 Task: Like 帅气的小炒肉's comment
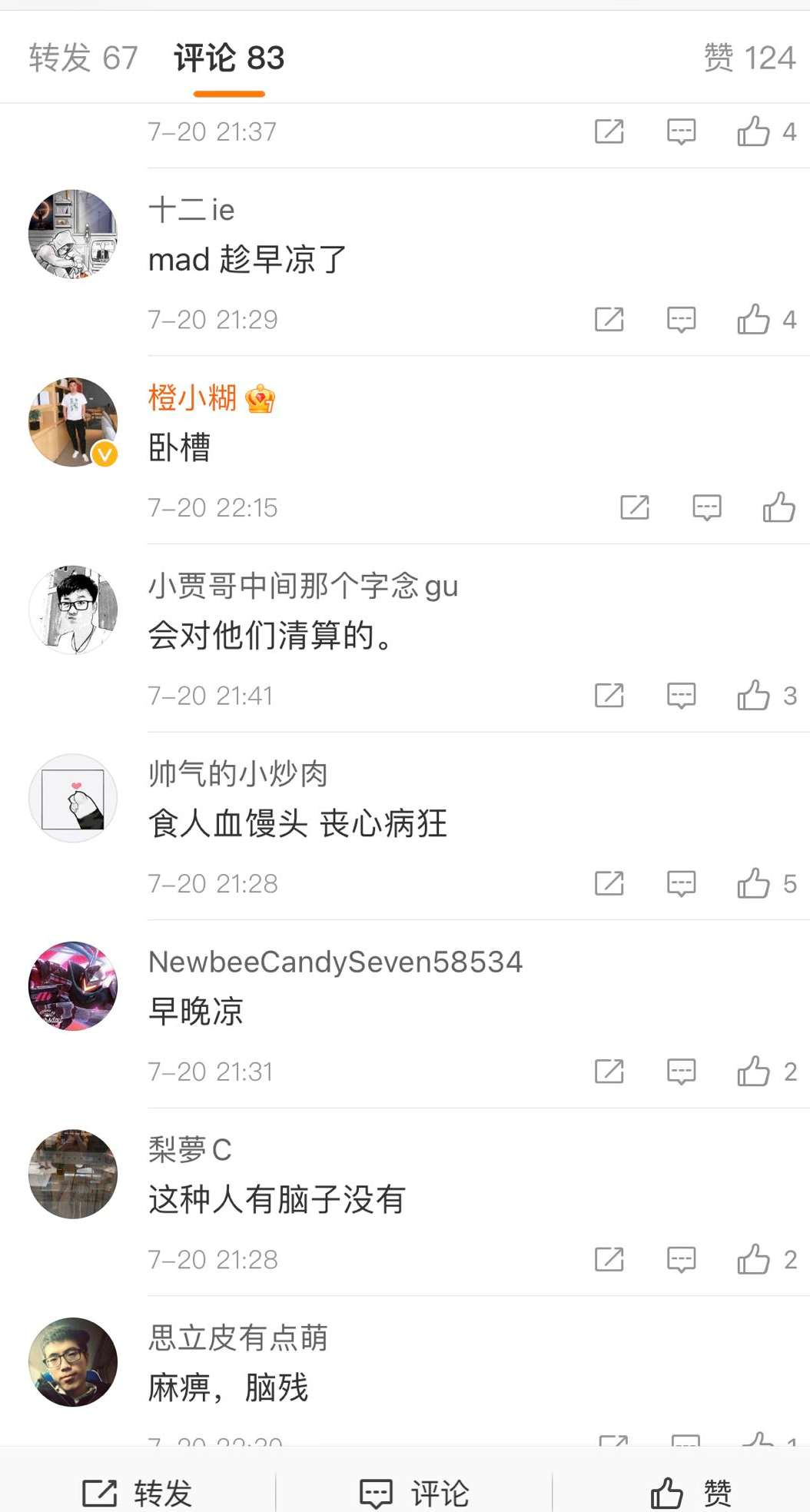pos(753,883)
